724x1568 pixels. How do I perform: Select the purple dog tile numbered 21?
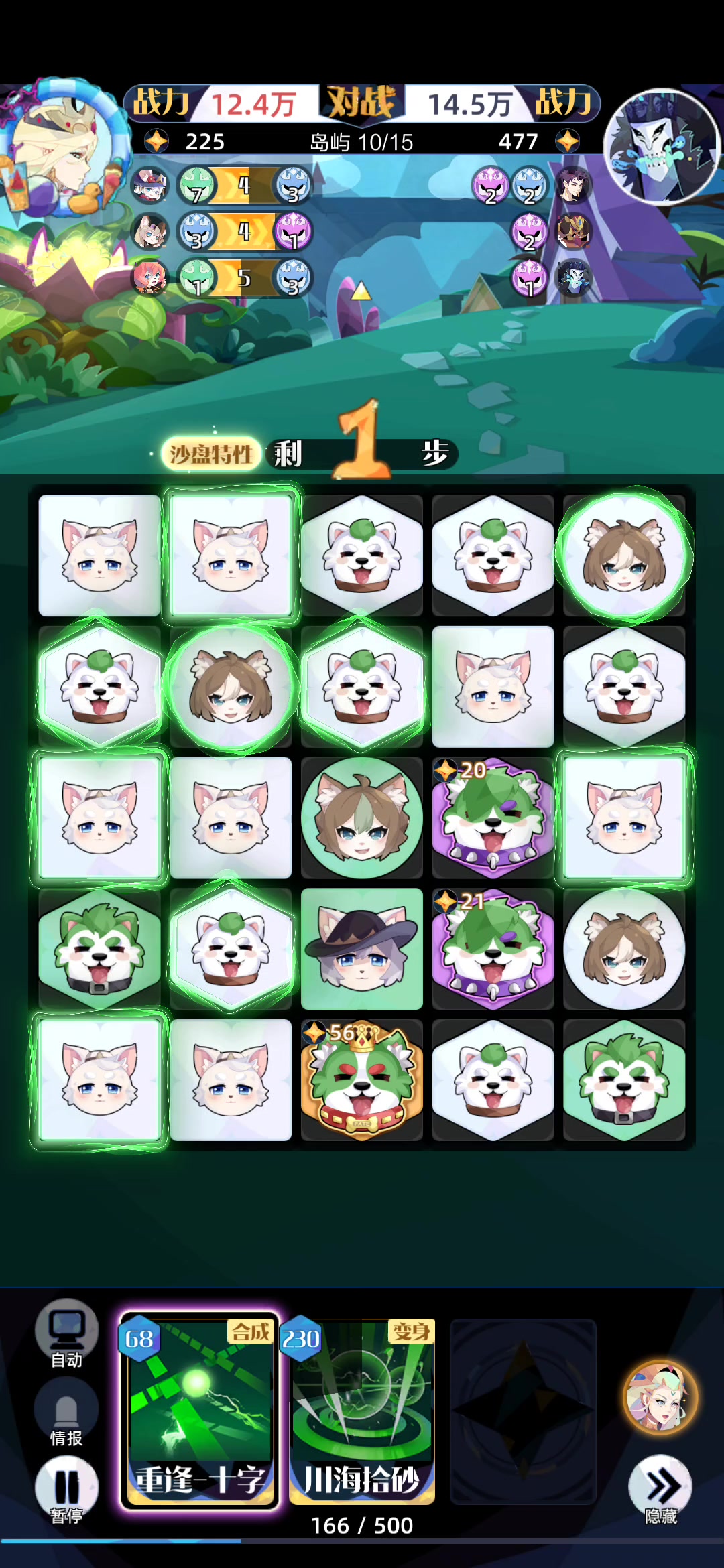click(x=493, y=950)
